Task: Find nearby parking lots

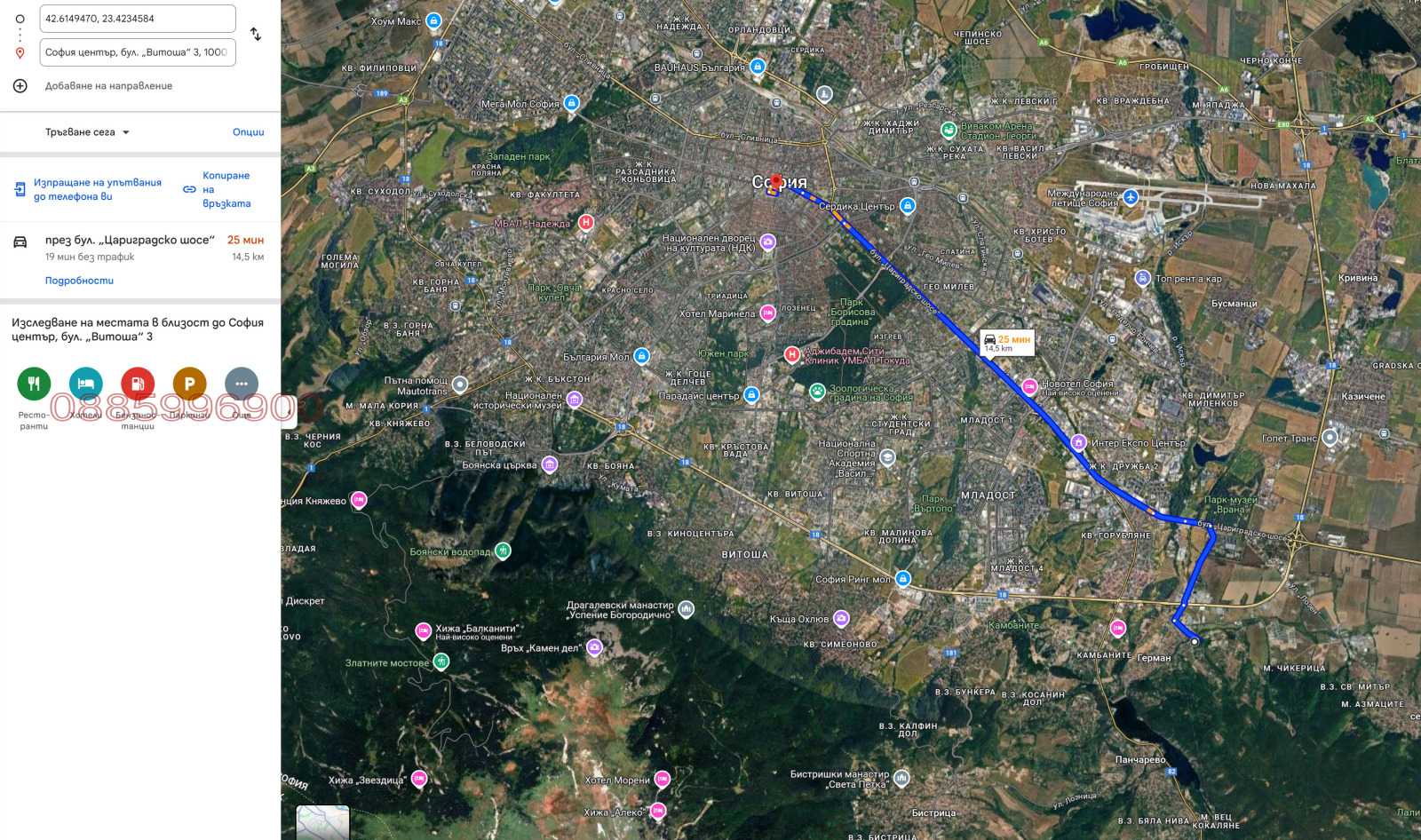Action: (189, 384)
